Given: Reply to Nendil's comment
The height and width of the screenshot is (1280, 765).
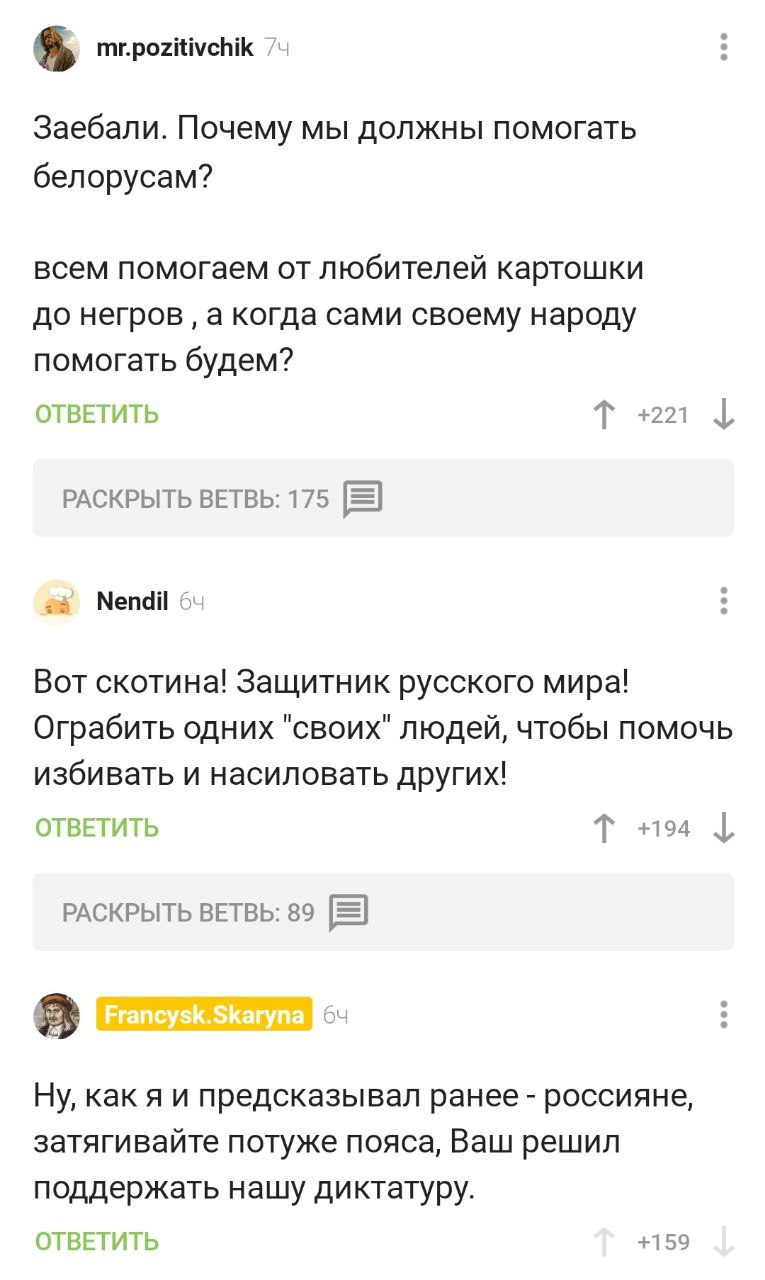Looking at the screenshot, I should pyautogui.click(x=97, y=828).
